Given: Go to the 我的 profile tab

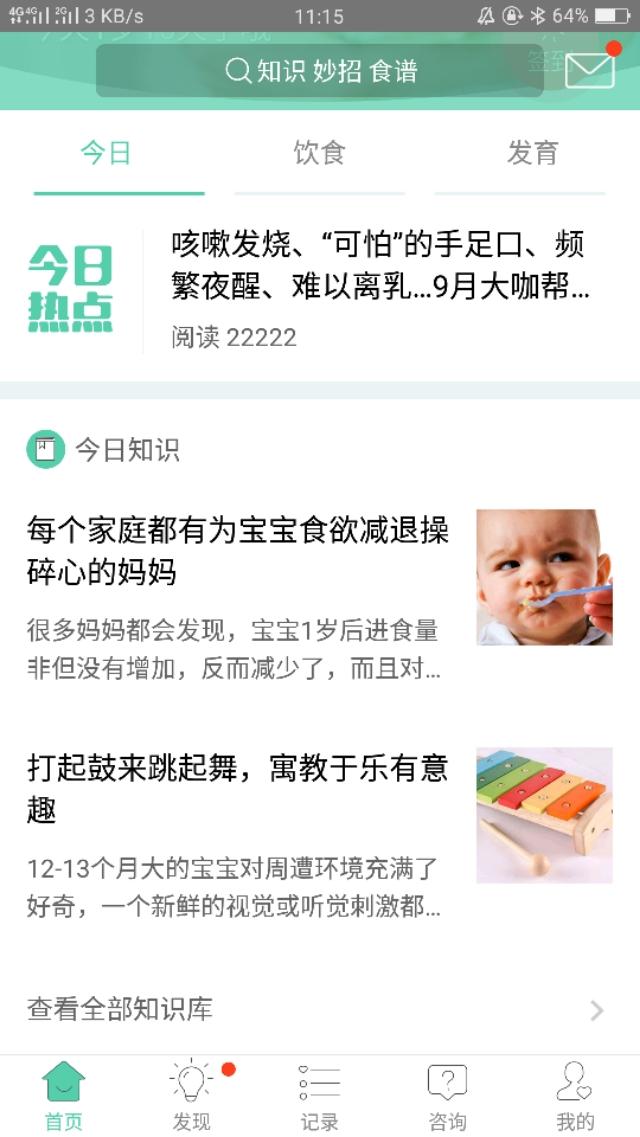Looking at the screenshot, I should coord(575,1096).
